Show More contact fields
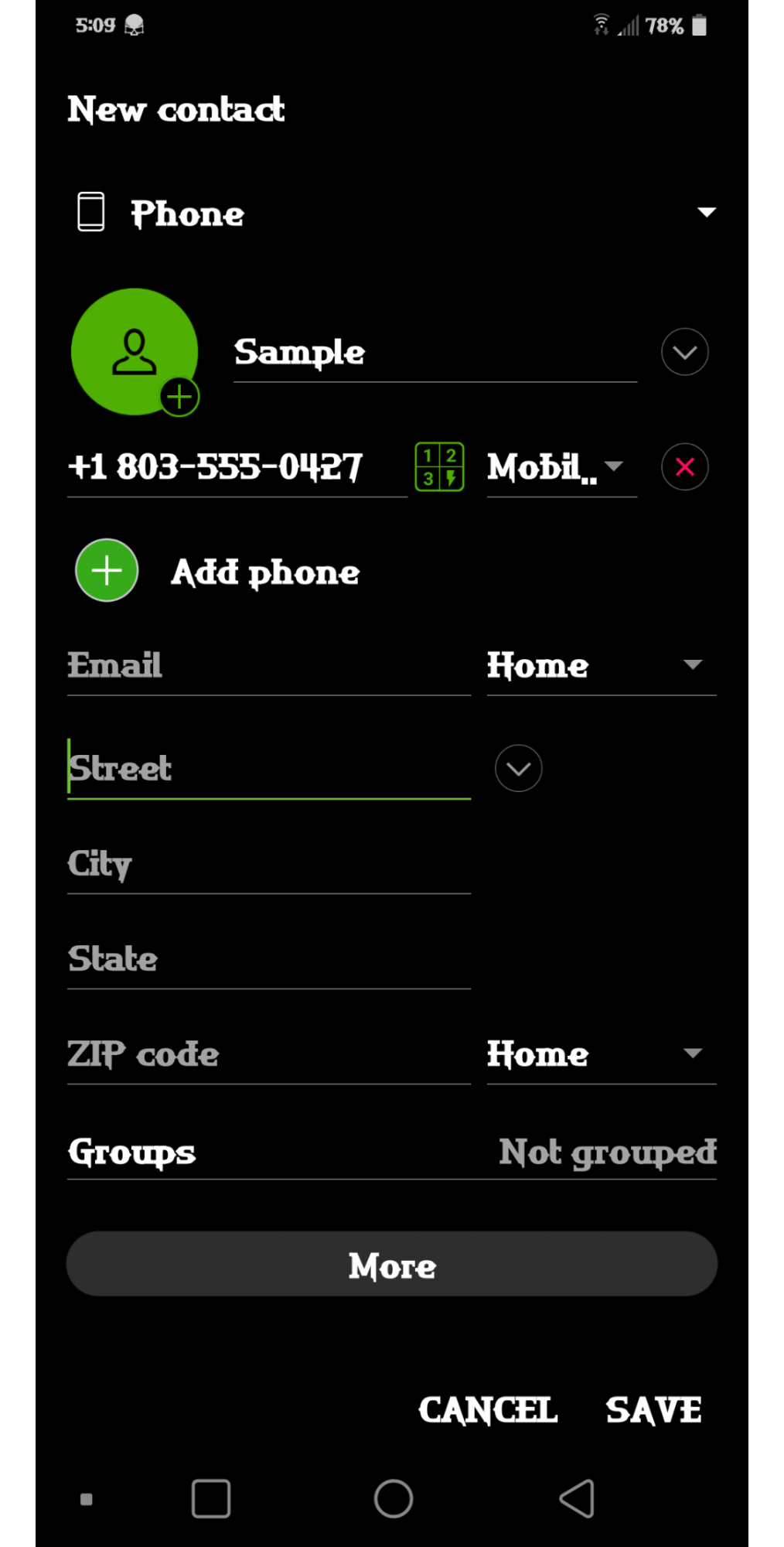 tap(391, 1265)
